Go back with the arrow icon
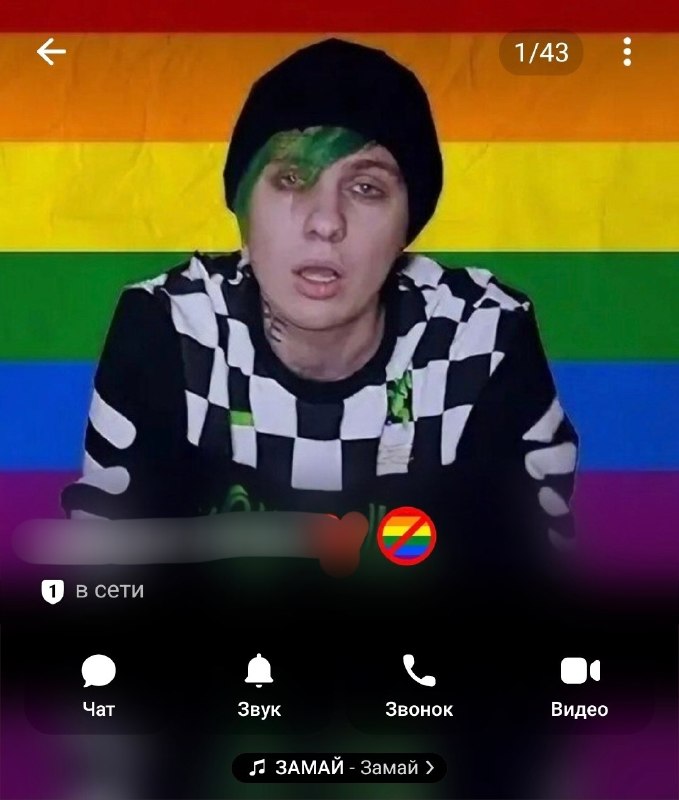 pyautogui.click(x=51, y=52)
